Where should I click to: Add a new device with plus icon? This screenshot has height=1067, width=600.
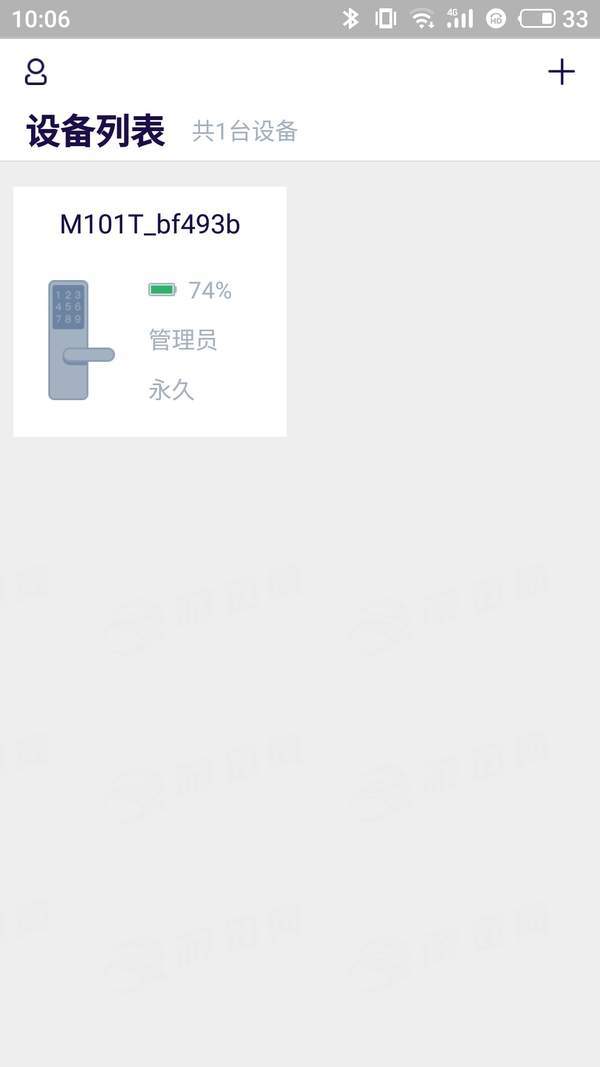(x=561, y=72)
